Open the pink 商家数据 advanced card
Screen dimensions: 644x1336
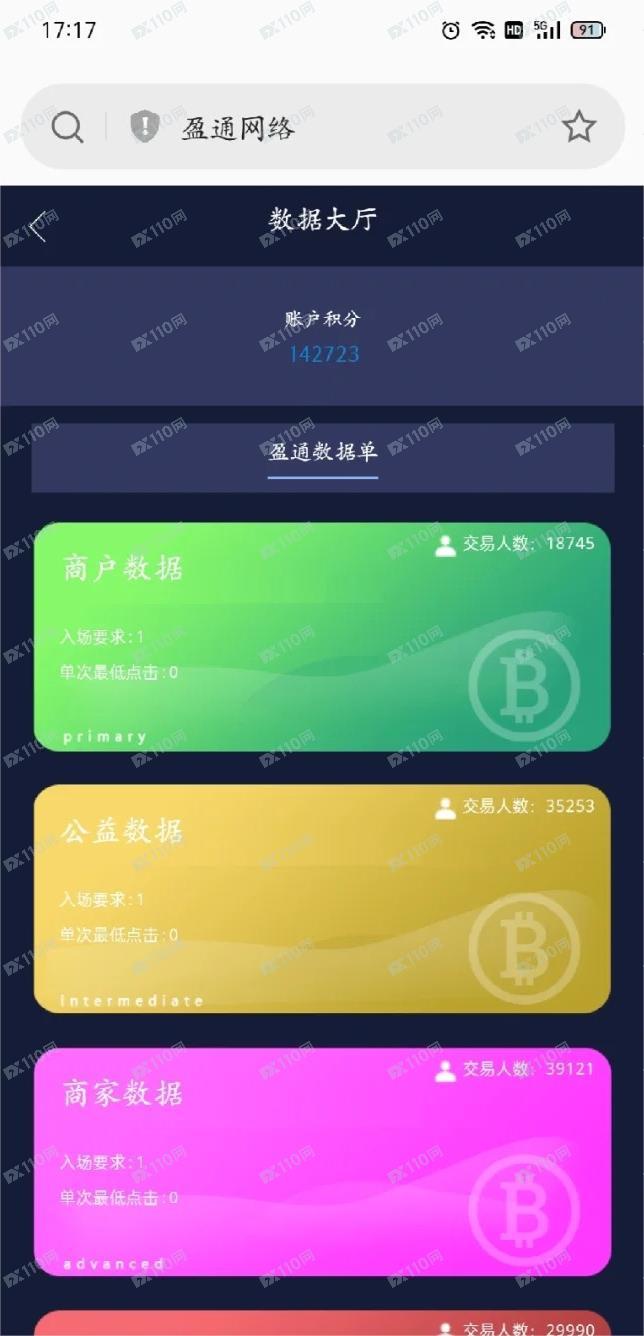(x=322, y=1162)
